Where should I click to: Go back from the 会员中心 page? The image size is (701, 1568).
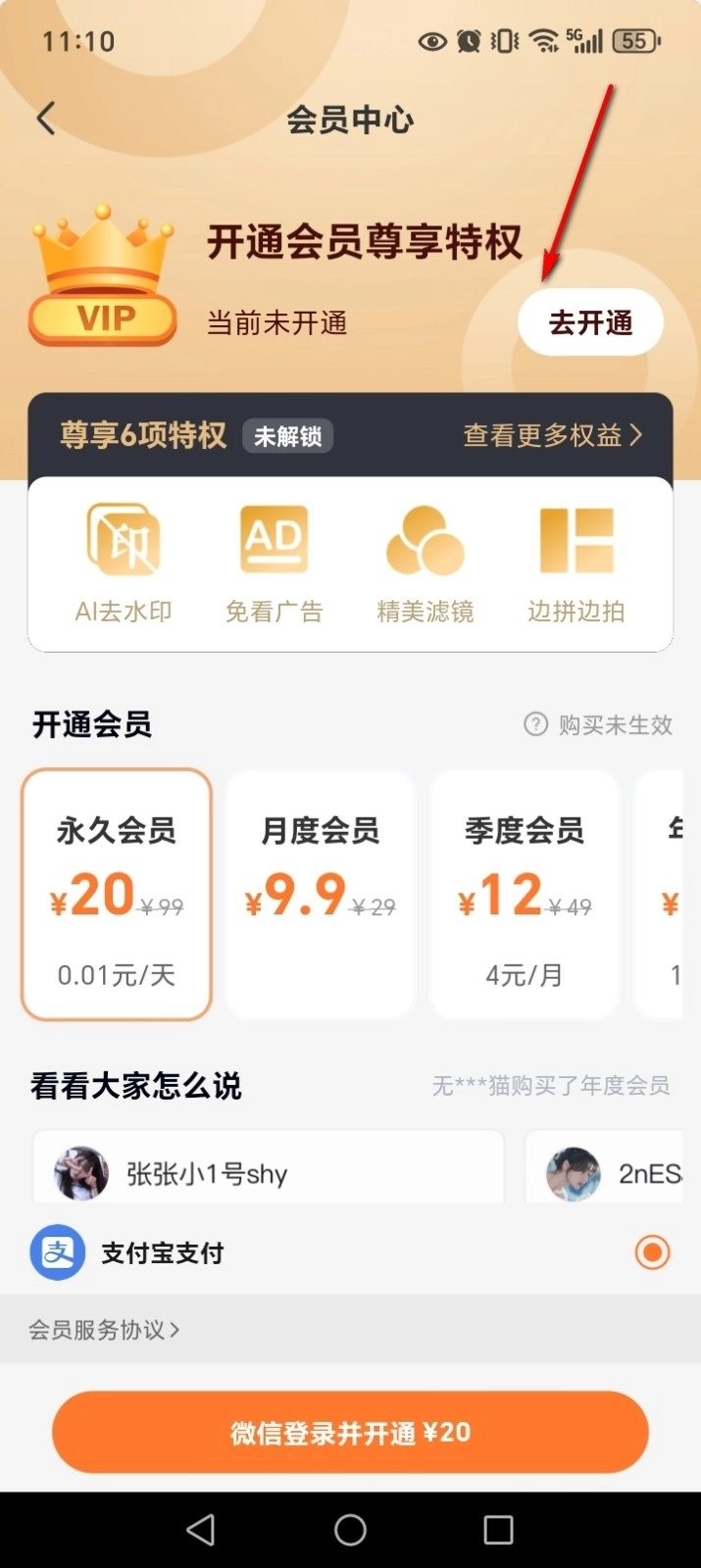(46, 119)
